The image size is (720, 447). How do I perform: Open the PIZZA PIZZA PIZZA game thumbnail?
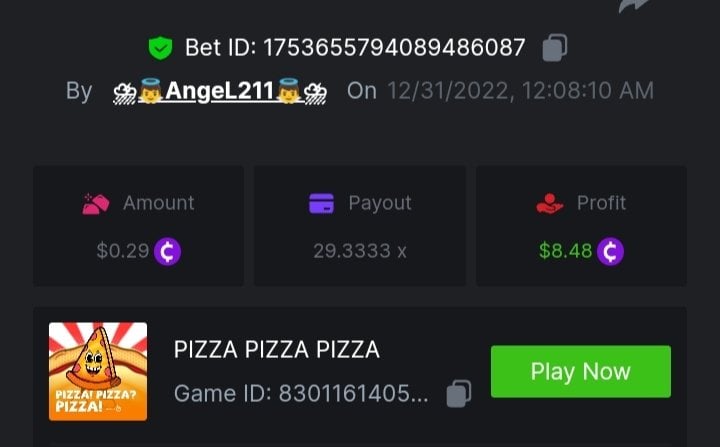[98, 371]
